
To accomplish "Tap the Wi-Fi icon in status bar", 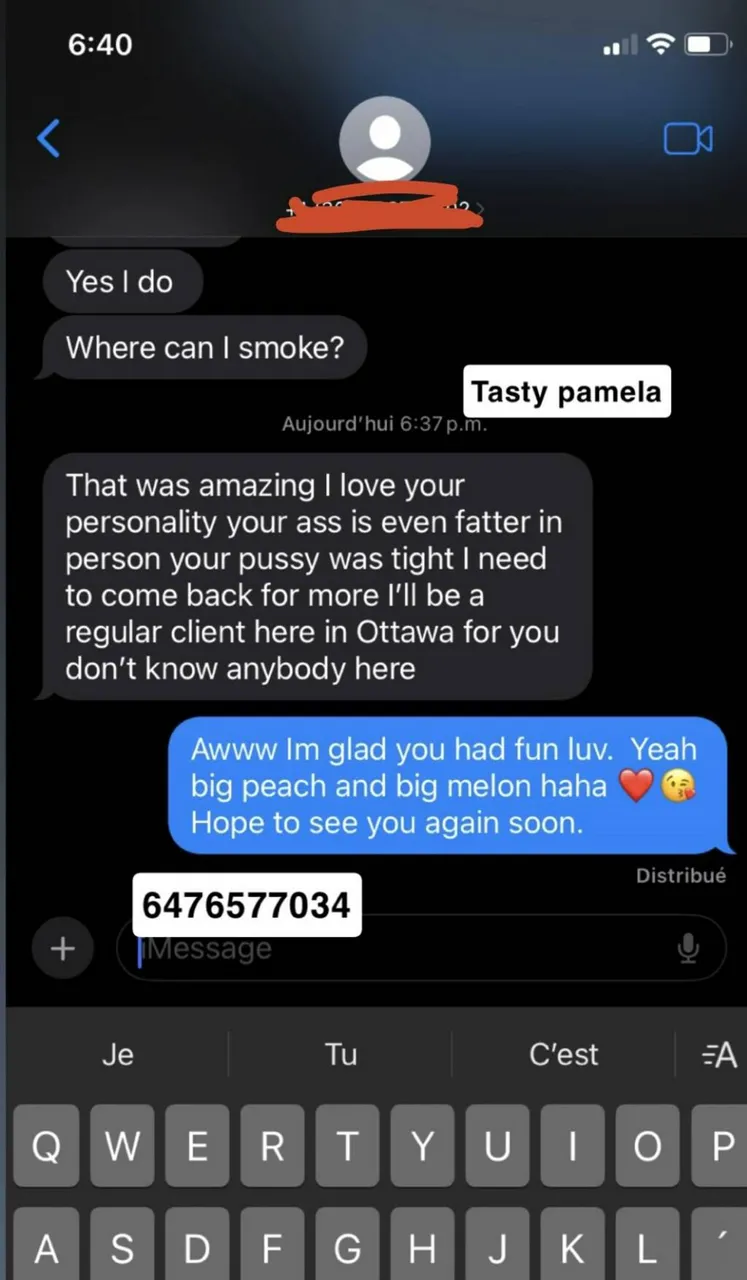I will pos(659,43).
